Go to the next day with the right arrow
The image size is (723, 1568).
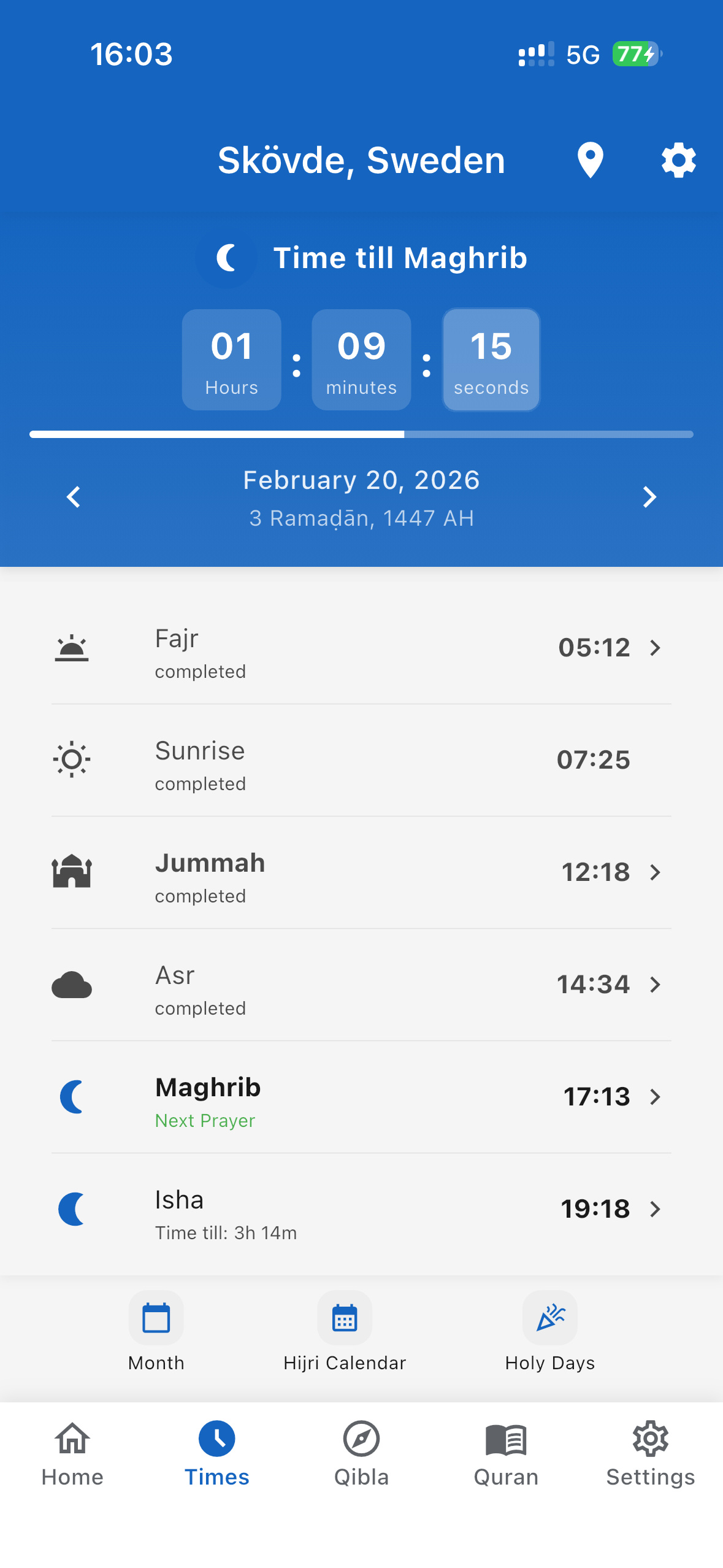[649, 497]
